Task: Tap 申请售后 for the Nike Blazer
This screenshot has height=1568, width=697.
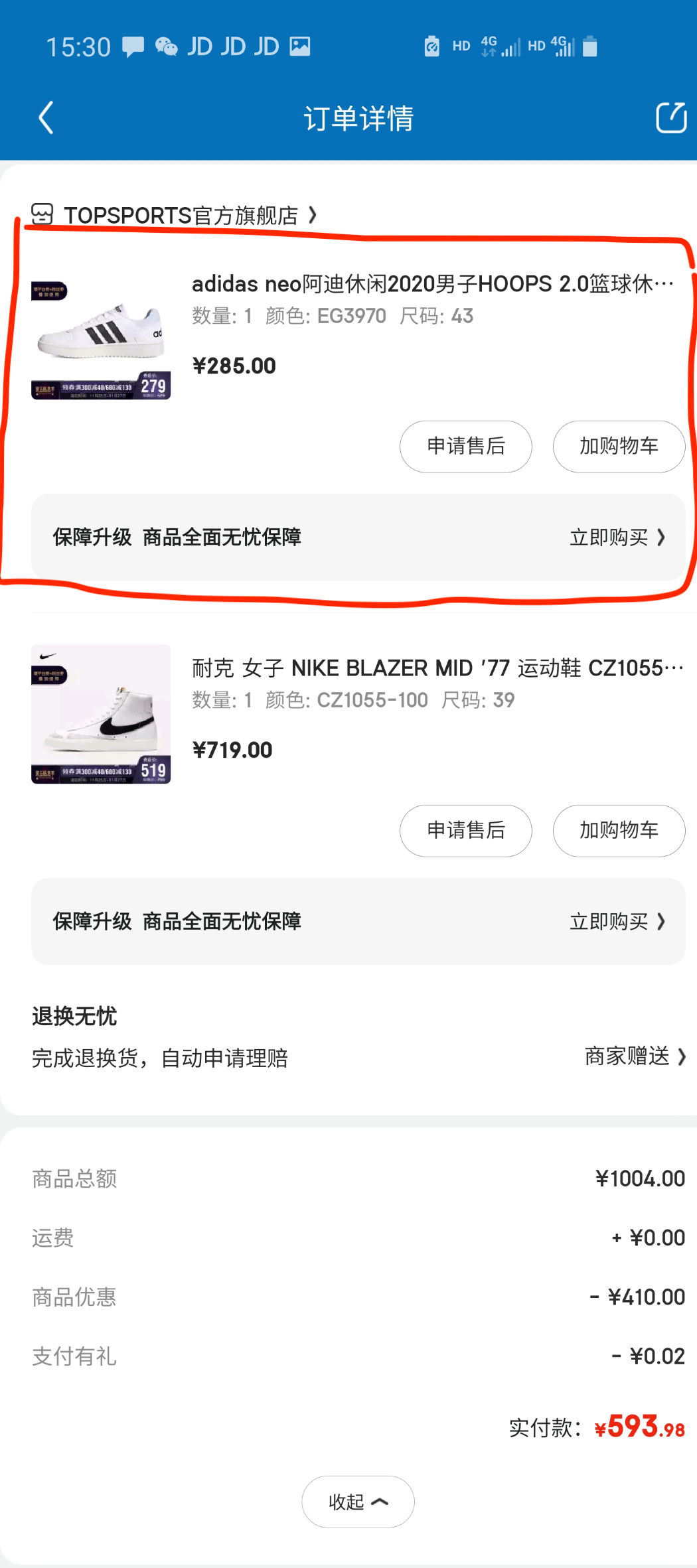Action: [x=465, y=830]
